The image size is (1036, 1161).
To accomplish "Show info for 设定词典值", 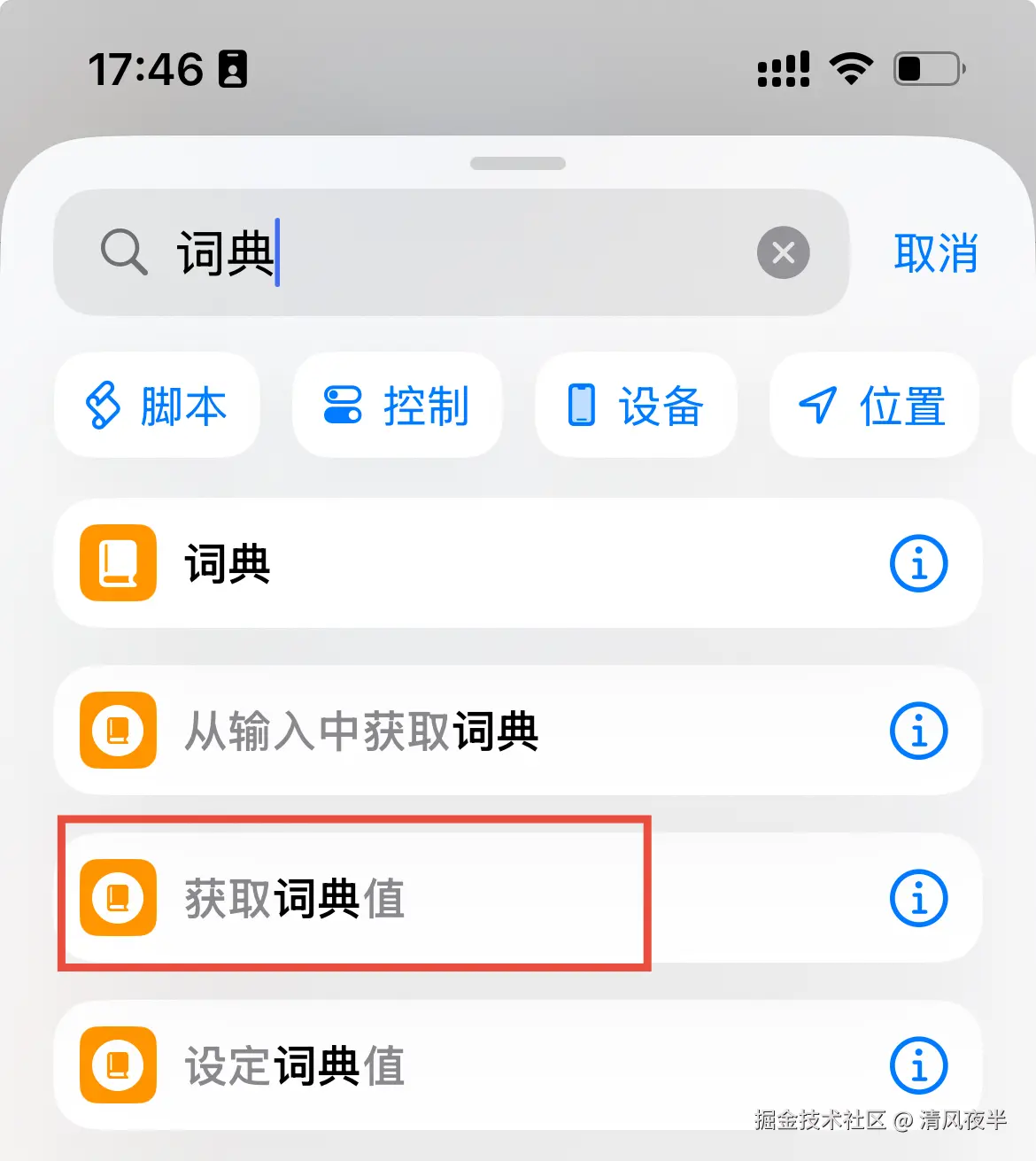I will [918, 1065].
